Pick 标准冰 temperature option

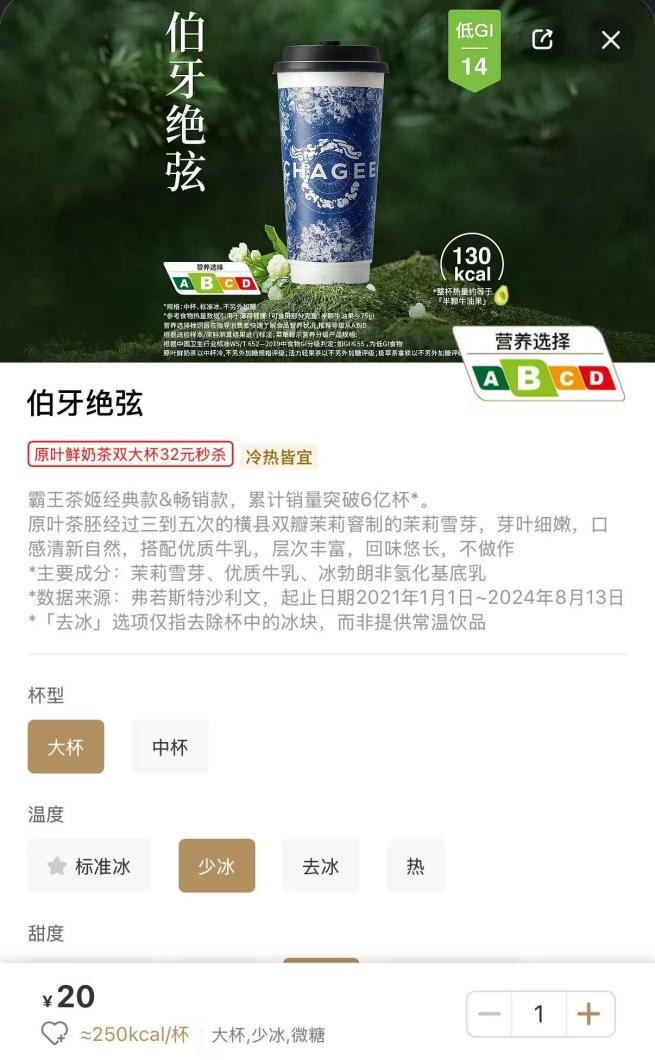pyautogui.click(x=89, y=865)
